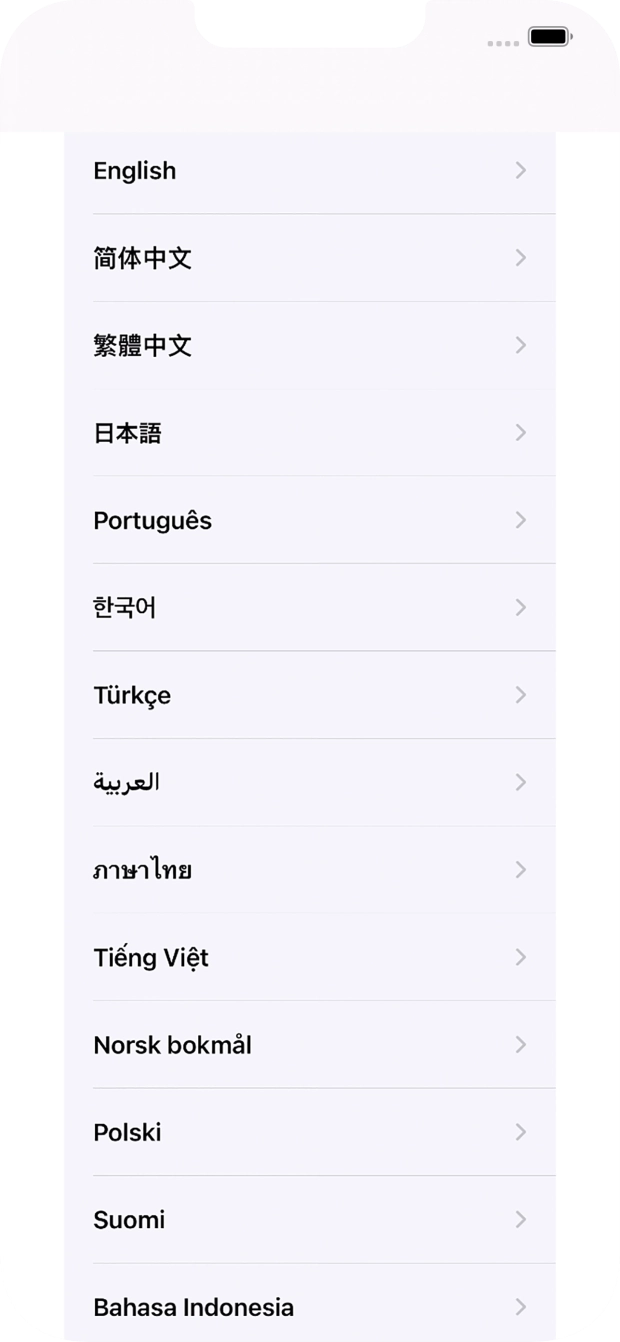Pick Norsk bokmål language option
Image resolution: width=620 pixels, height=1342 pixels.
[x=310, y=1045]
